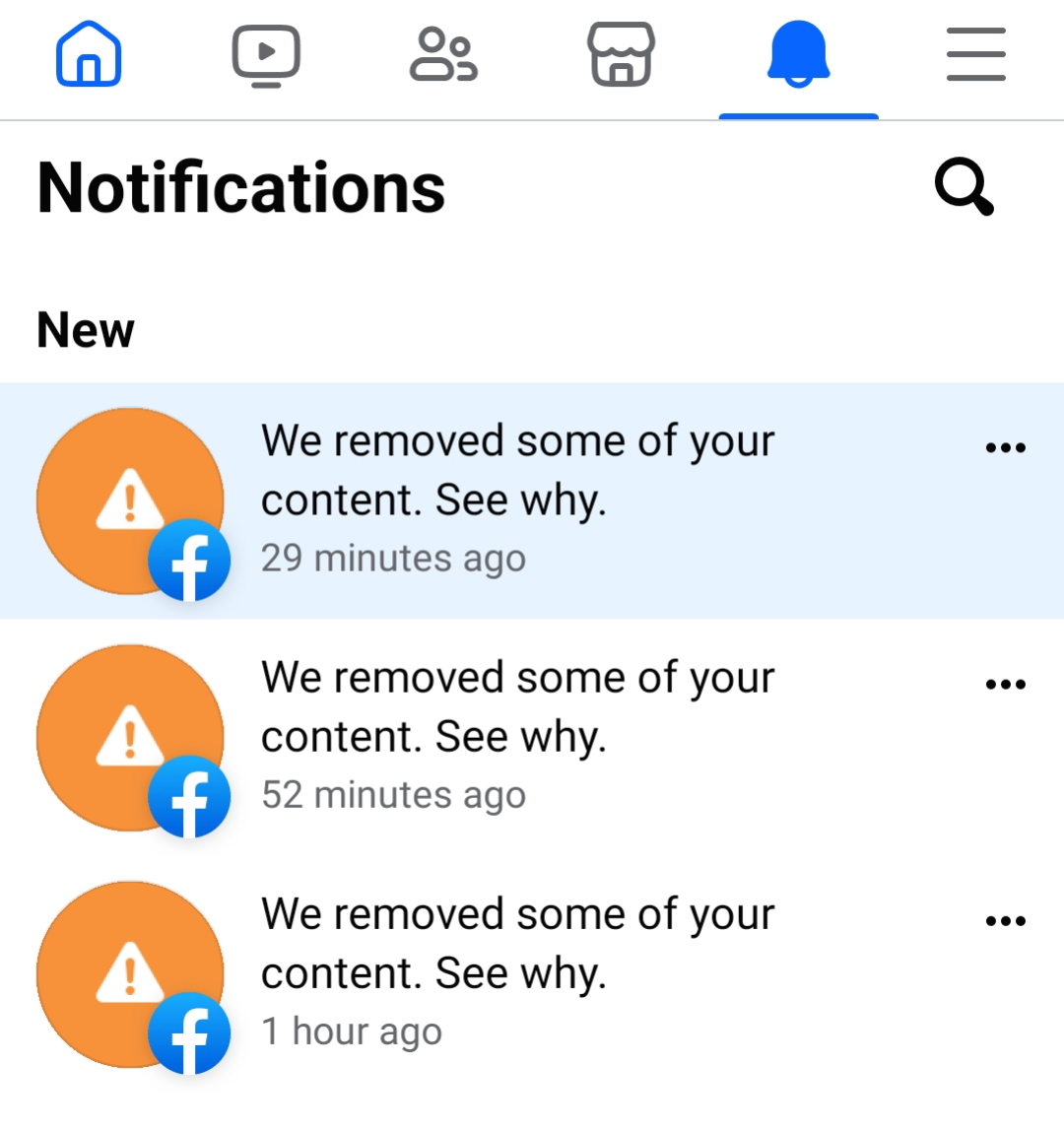Image resolution: width=1064 pixels, height=1131 pixels.
Task: Go to the Home feed tab
Action: point(89,55)
